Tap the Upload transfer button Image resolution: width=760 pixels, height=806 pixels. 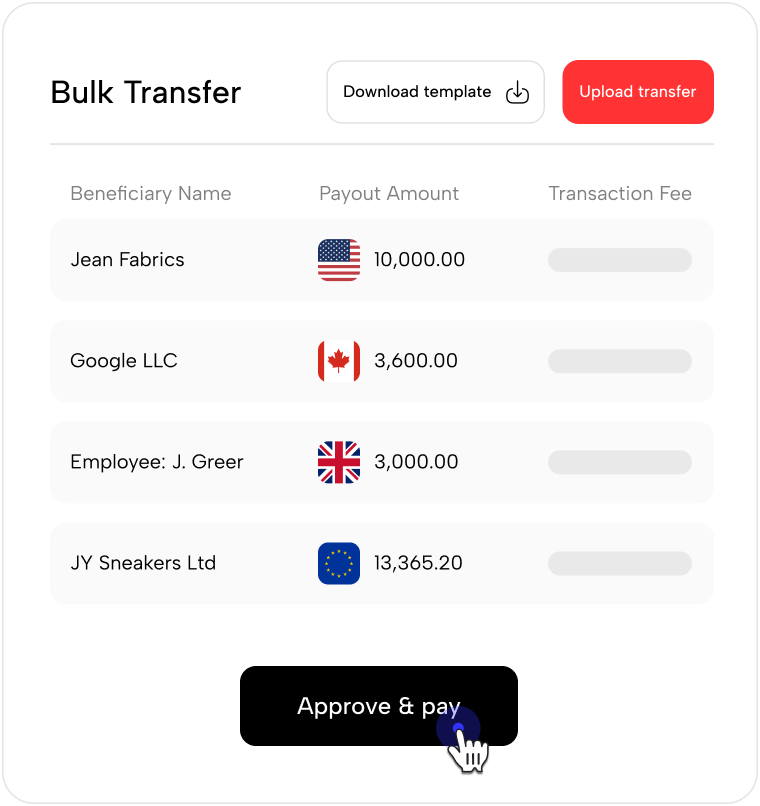[638, 92]
